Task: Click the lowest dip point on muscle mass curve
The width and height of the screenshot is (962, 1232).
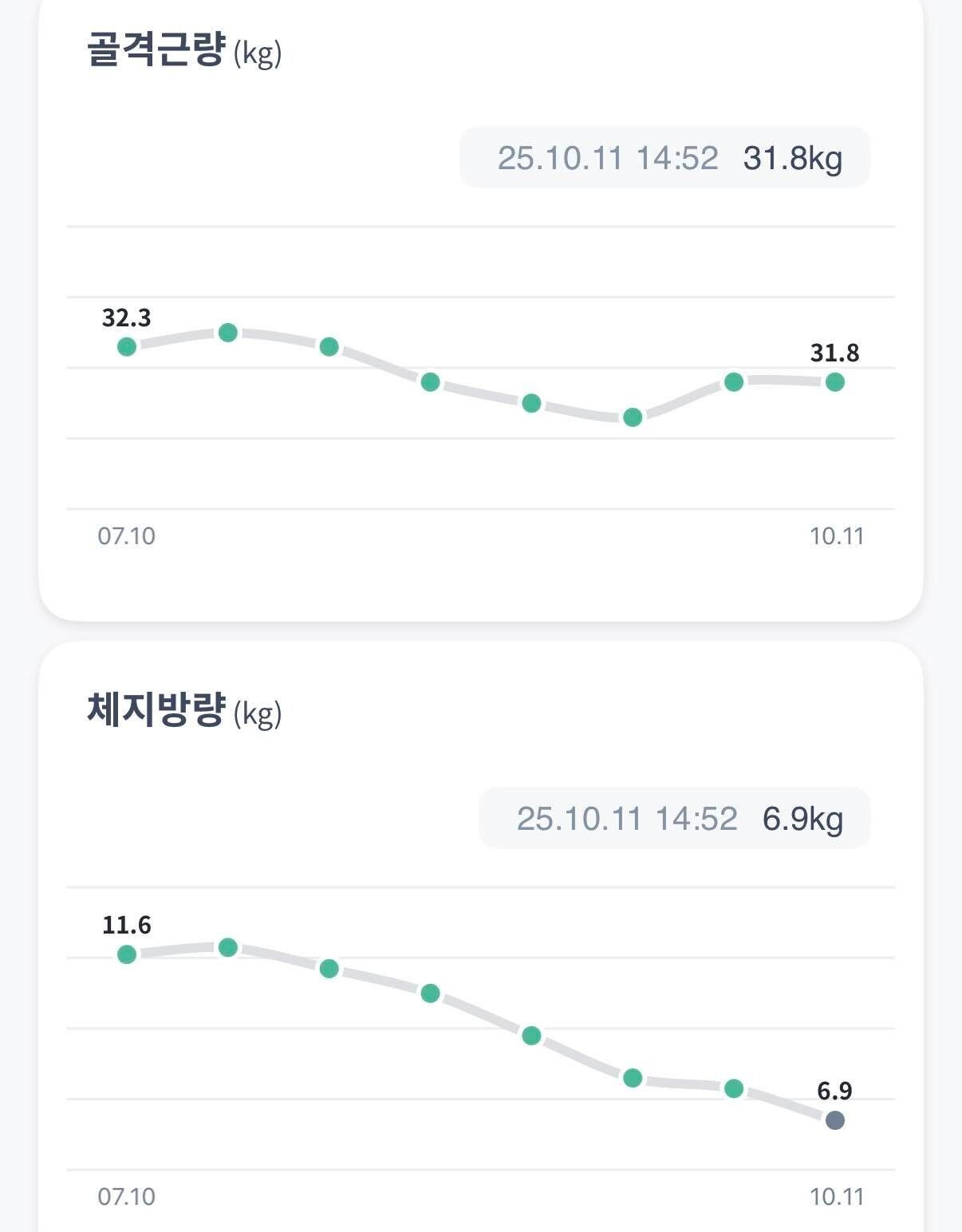Action: click(632, 417)
